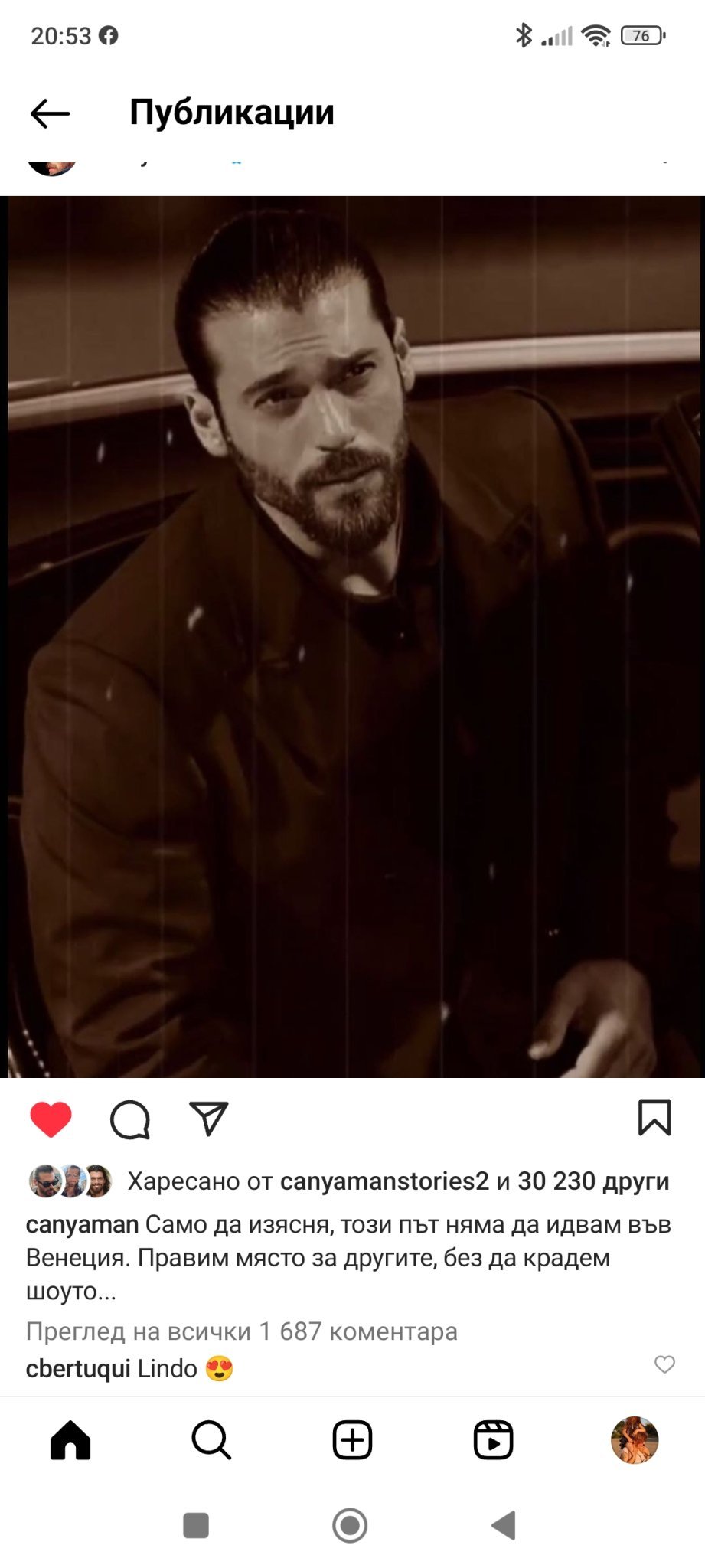Image resolution: width=705 pixels, height=1568 pixels.
Task: Switch to Search tab
Action: click(211, 1440)
